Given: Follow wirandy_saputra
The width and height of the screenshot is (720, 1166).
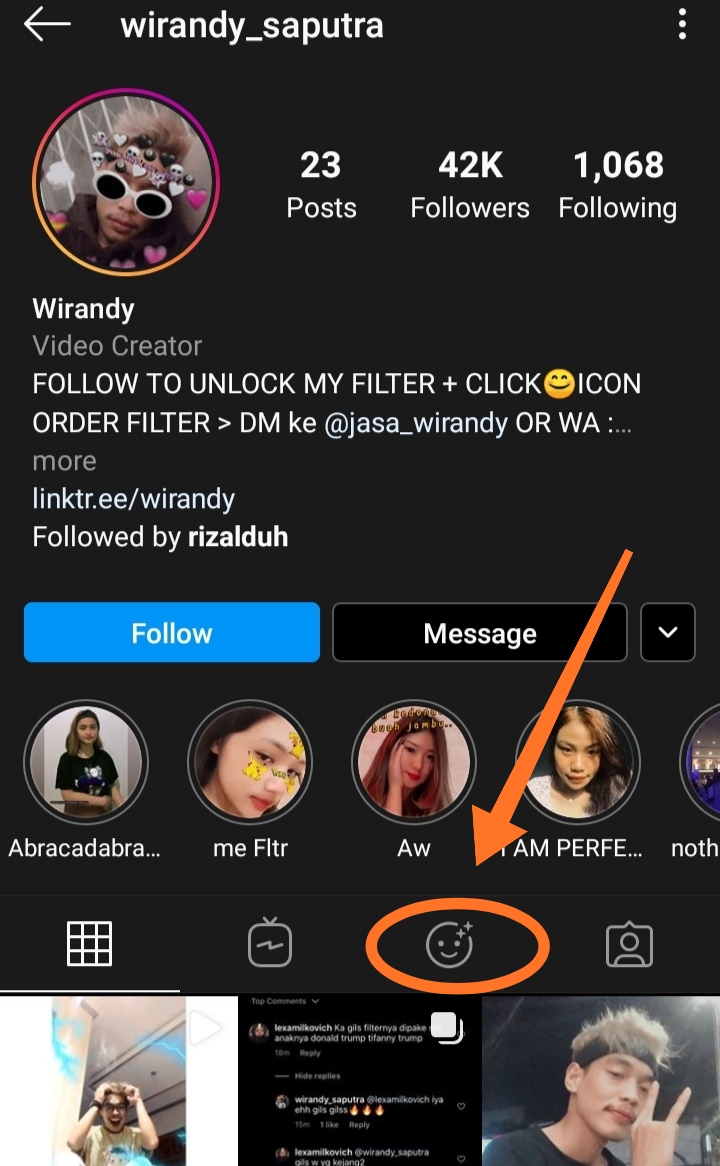Looking at the screenshot, I should pyautogui.click(x=172, y=632).
